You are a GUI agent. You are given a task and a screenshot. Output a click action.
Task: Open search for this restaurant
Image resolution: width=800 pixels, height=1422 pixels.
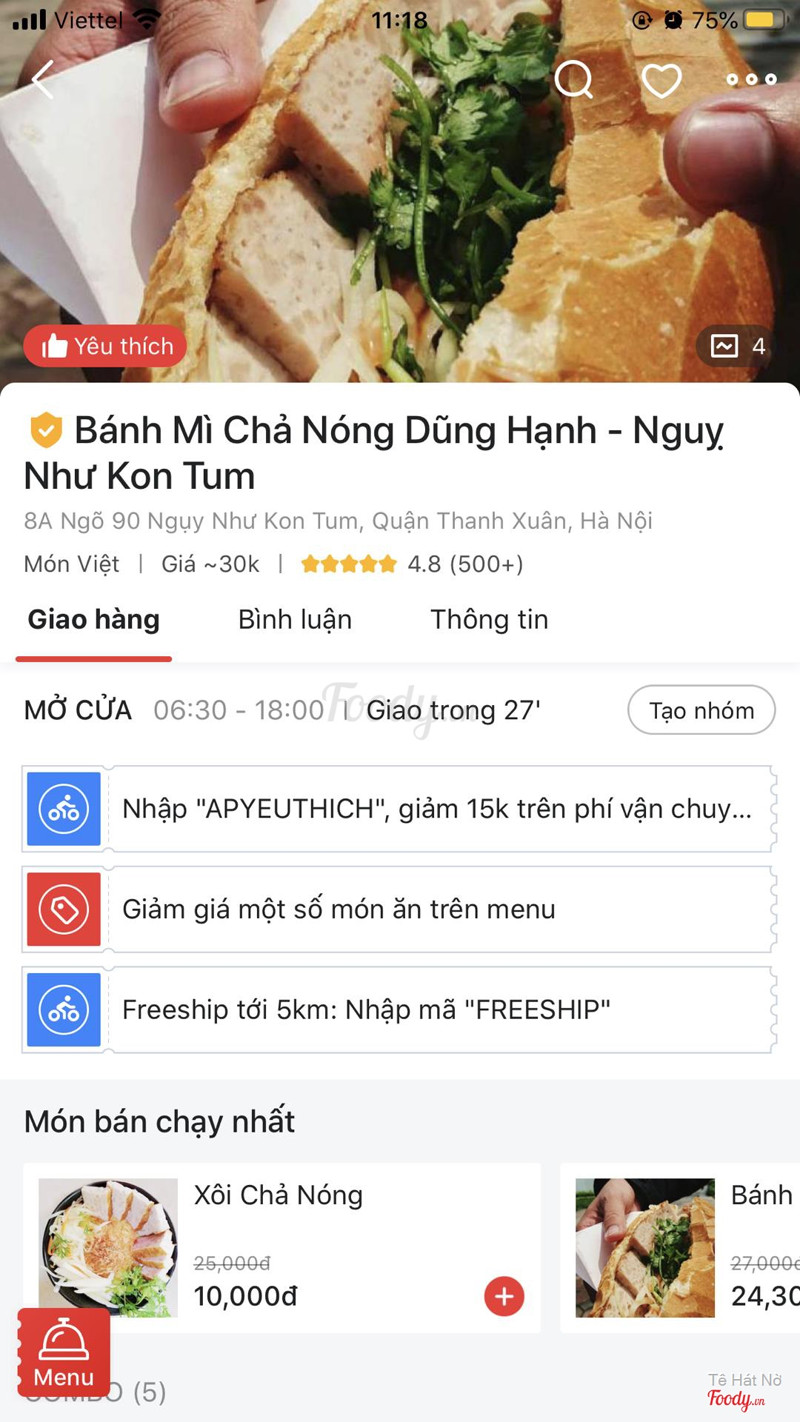[x=573, y=80]
